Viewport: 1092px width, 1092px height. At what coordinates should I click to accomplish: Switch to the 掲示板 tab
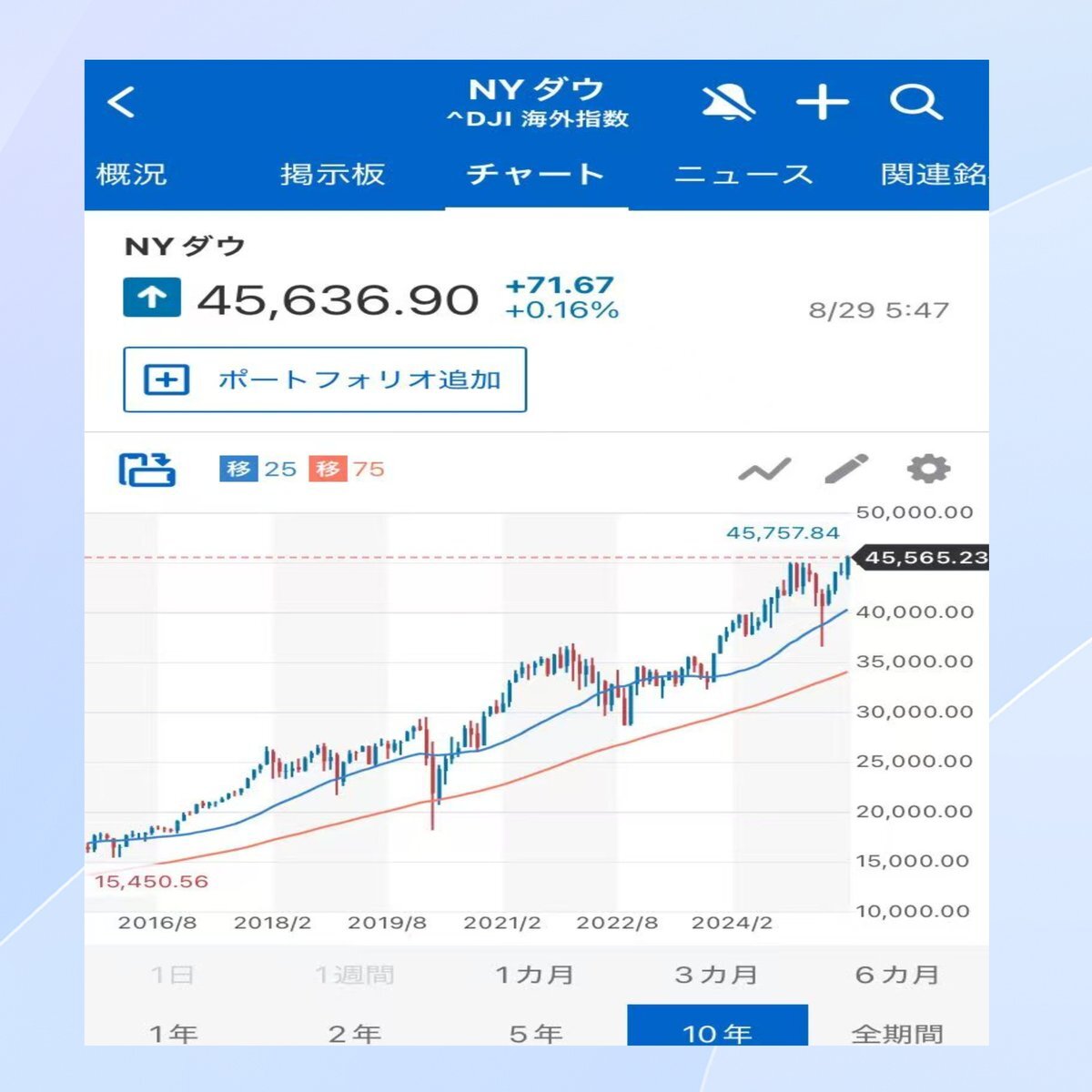coord(333,174)
